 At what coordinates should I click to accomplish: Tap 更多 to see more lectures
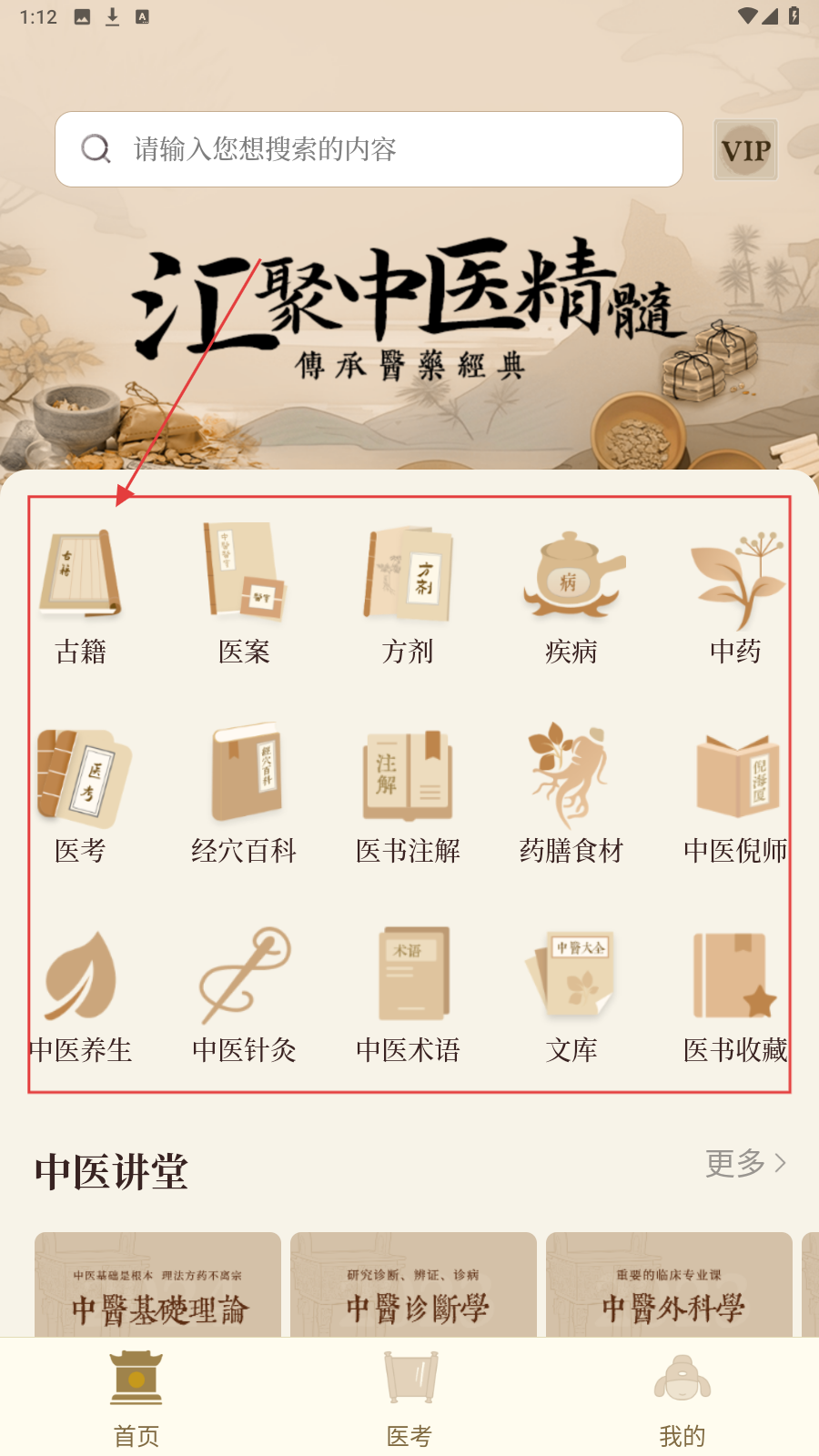(x=745, y=1163)
